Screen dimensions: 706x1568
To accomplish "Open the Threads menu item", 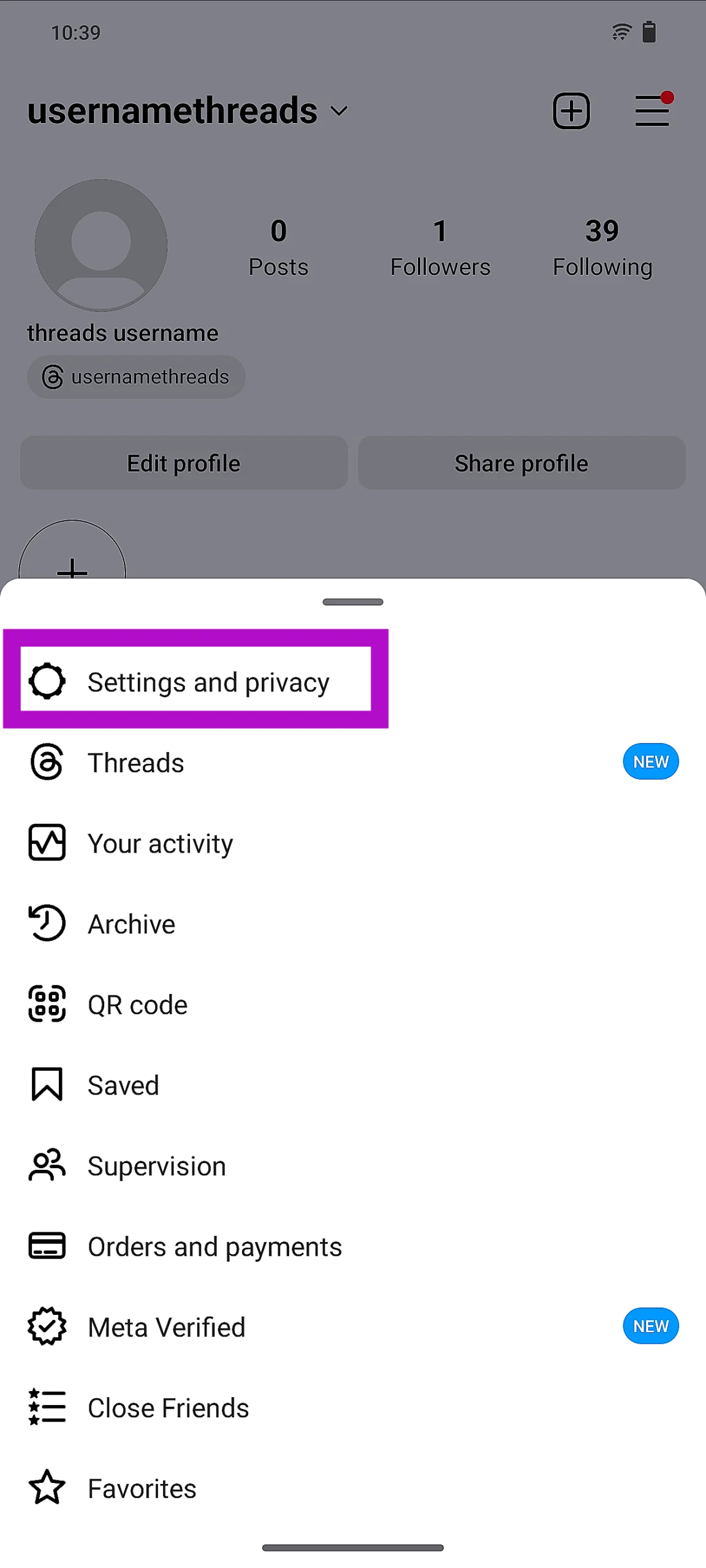I will pyautogui.click(x=136, y=763).
